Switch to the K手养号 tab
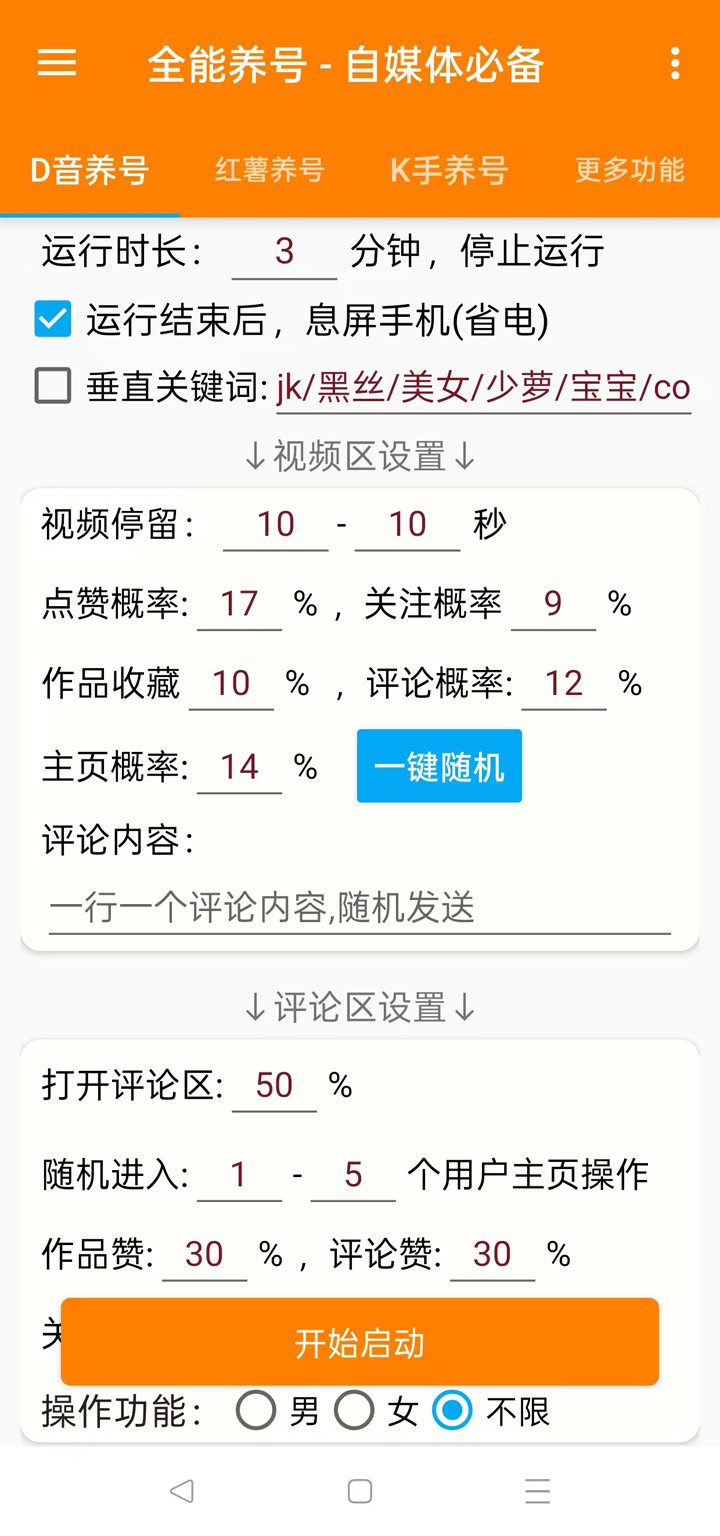Viewport: 720px width, 1536px height. click(x=449, y=170)
